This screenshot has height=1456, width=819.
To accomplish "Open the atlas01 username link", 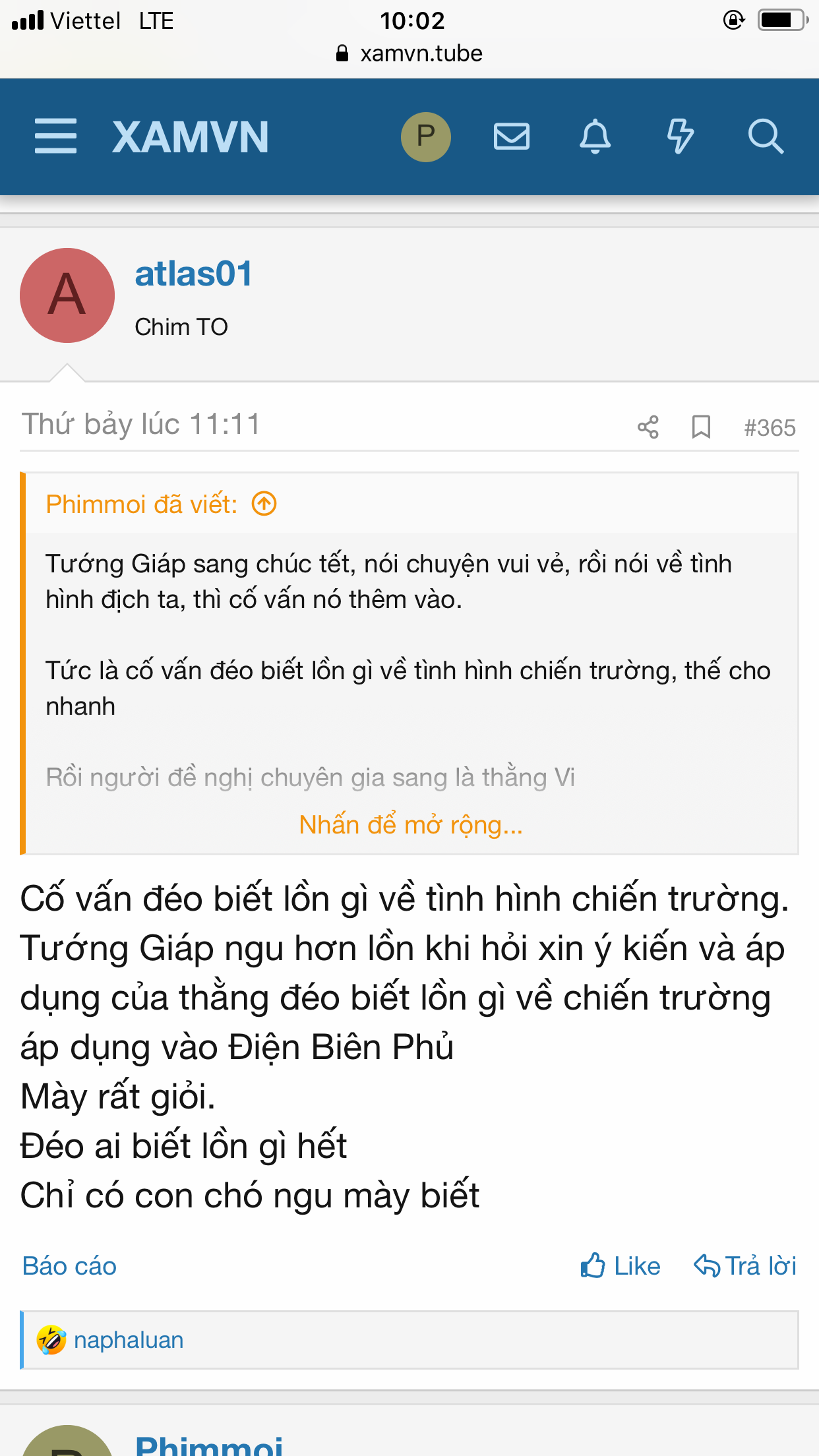I will (x=193, y=274).
